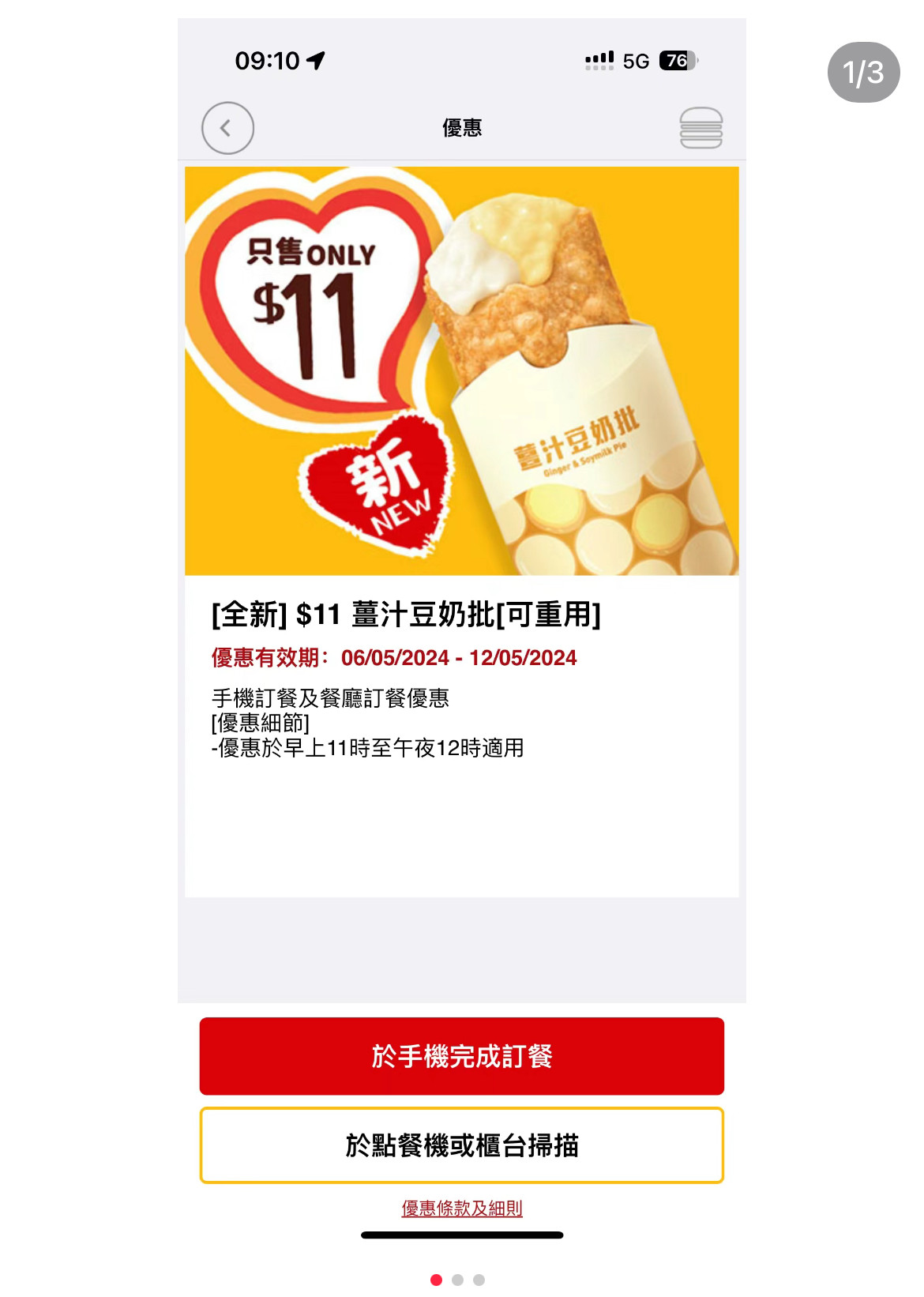
Task: Go back using the top-left arrow
Action: (227, 128)
